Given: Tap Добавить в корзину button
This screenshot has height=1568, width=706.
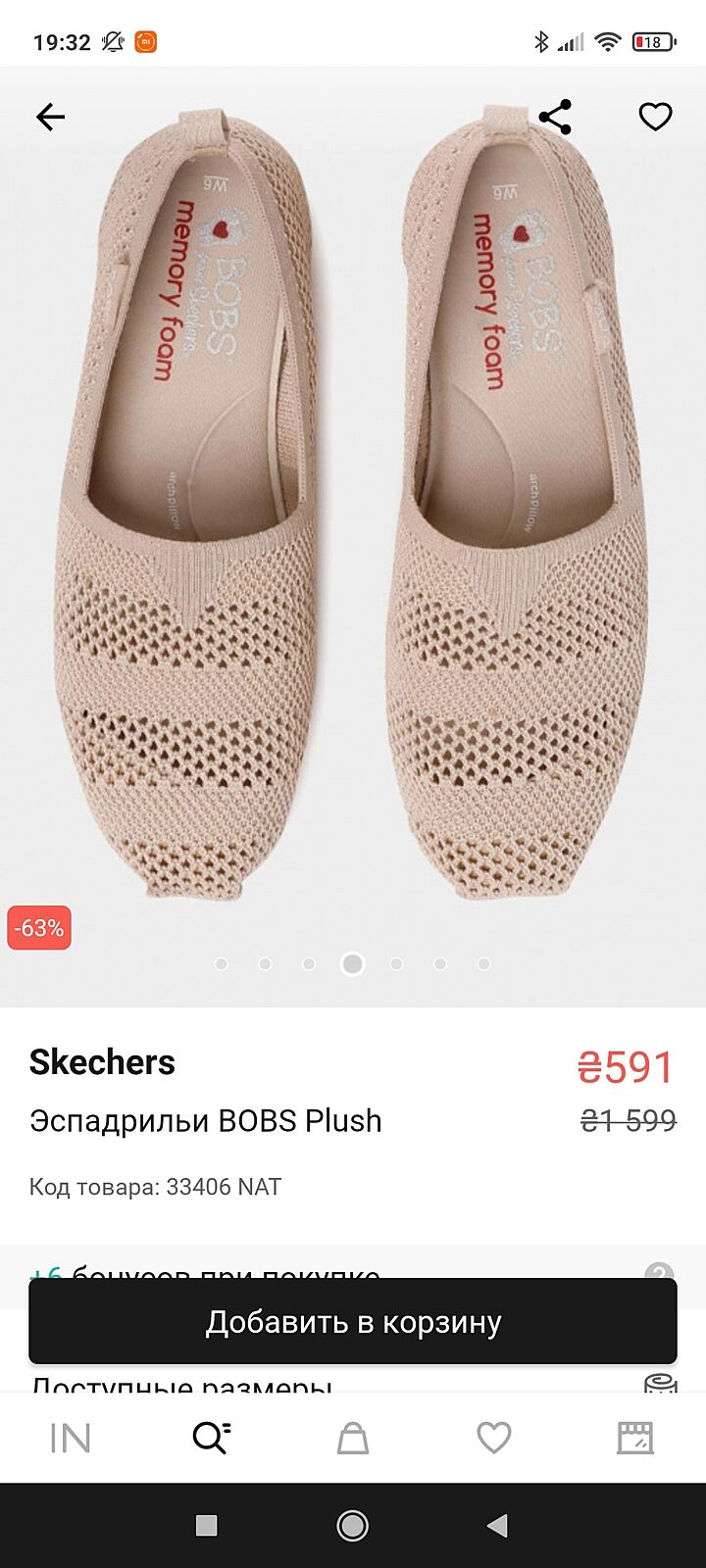Looking at the screenshot, I should [353, 1321].
